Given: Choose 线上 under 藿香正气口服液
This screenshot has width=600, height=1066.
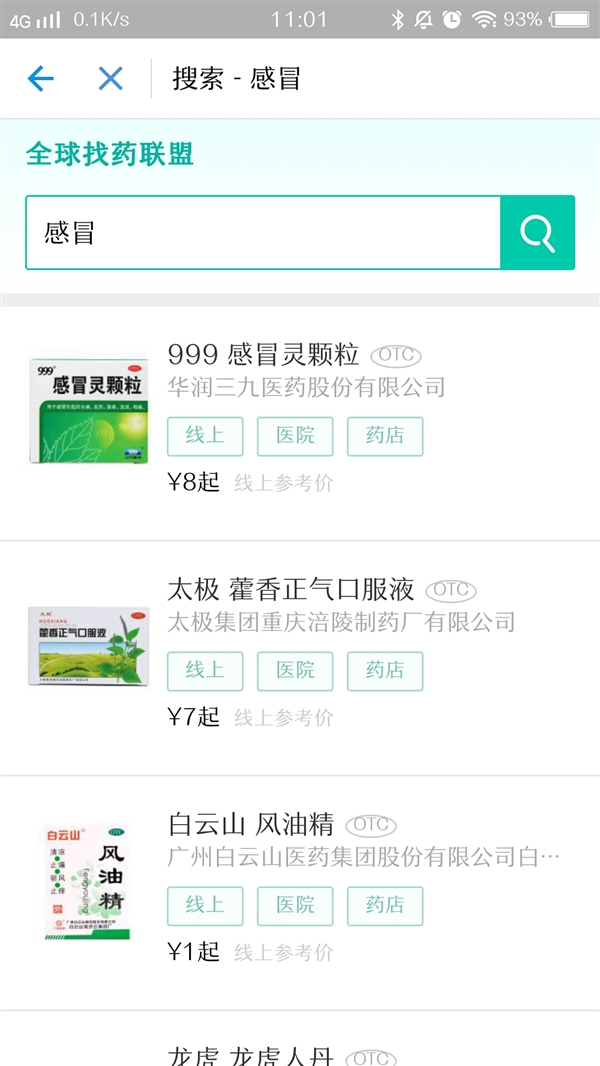Looking at the screenshot, I should tap(205, 671).
